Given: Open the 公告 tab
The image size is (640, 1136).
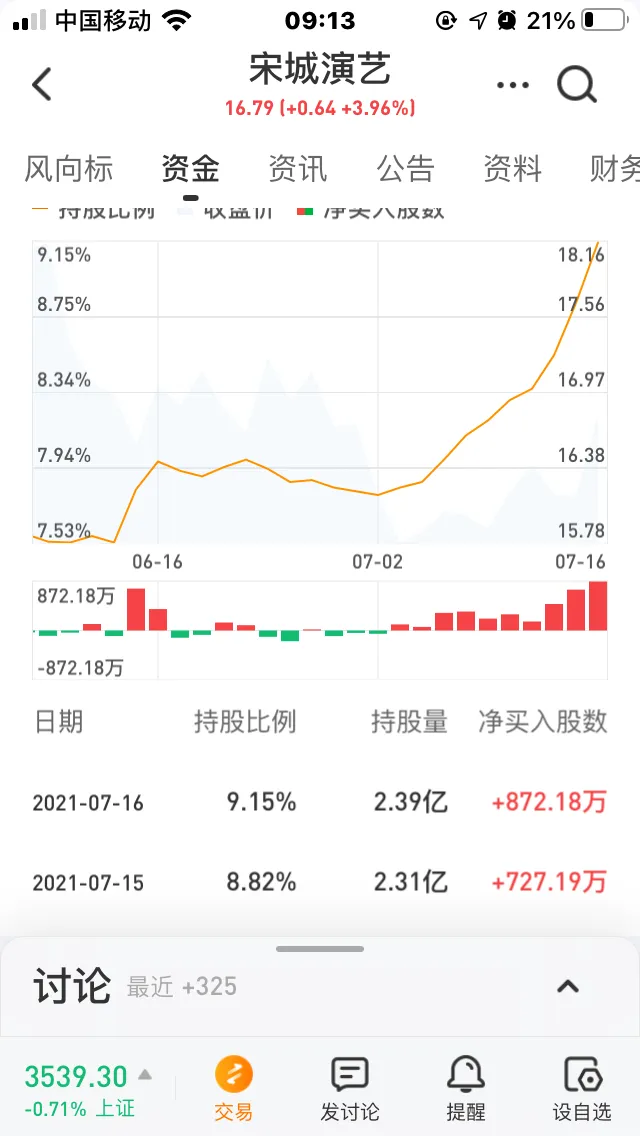Looking at the screenshot, I should [405, 169].
